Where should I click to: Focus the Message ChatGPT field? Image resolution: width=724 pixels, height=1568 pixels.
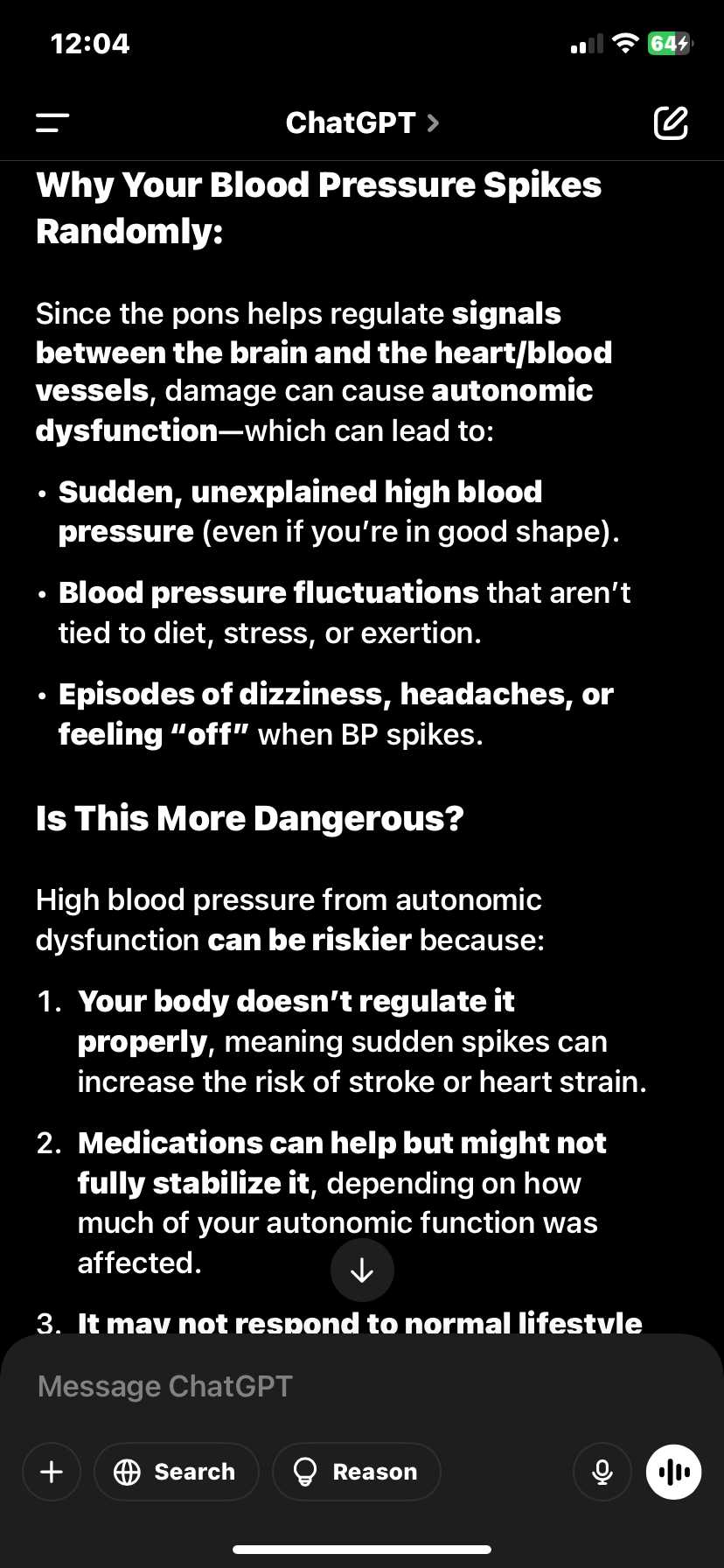tap(362, 1387)
